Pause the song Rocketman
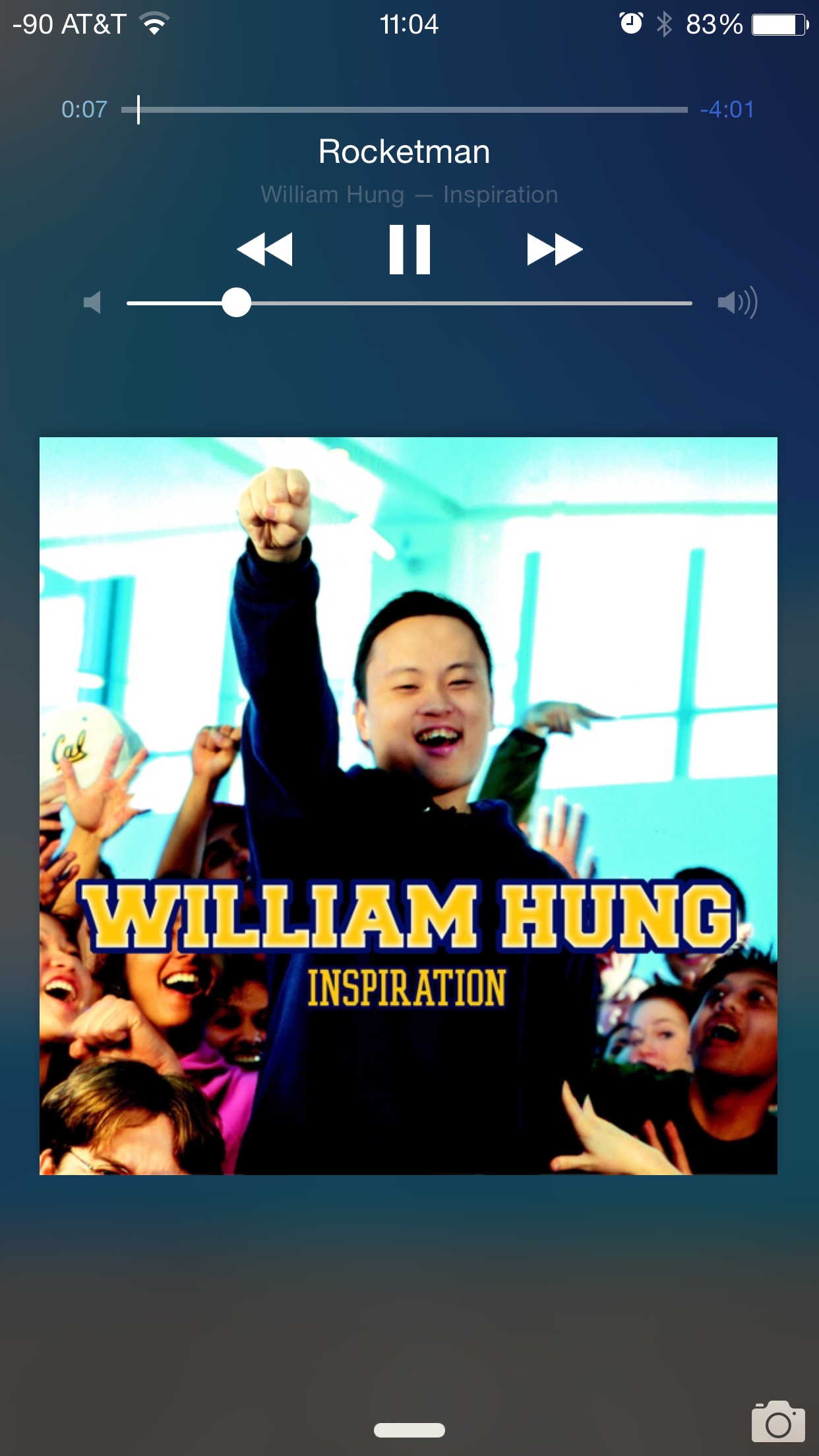Image resolution: width=819 pixels, height=1456 pixels. point(409,249)
